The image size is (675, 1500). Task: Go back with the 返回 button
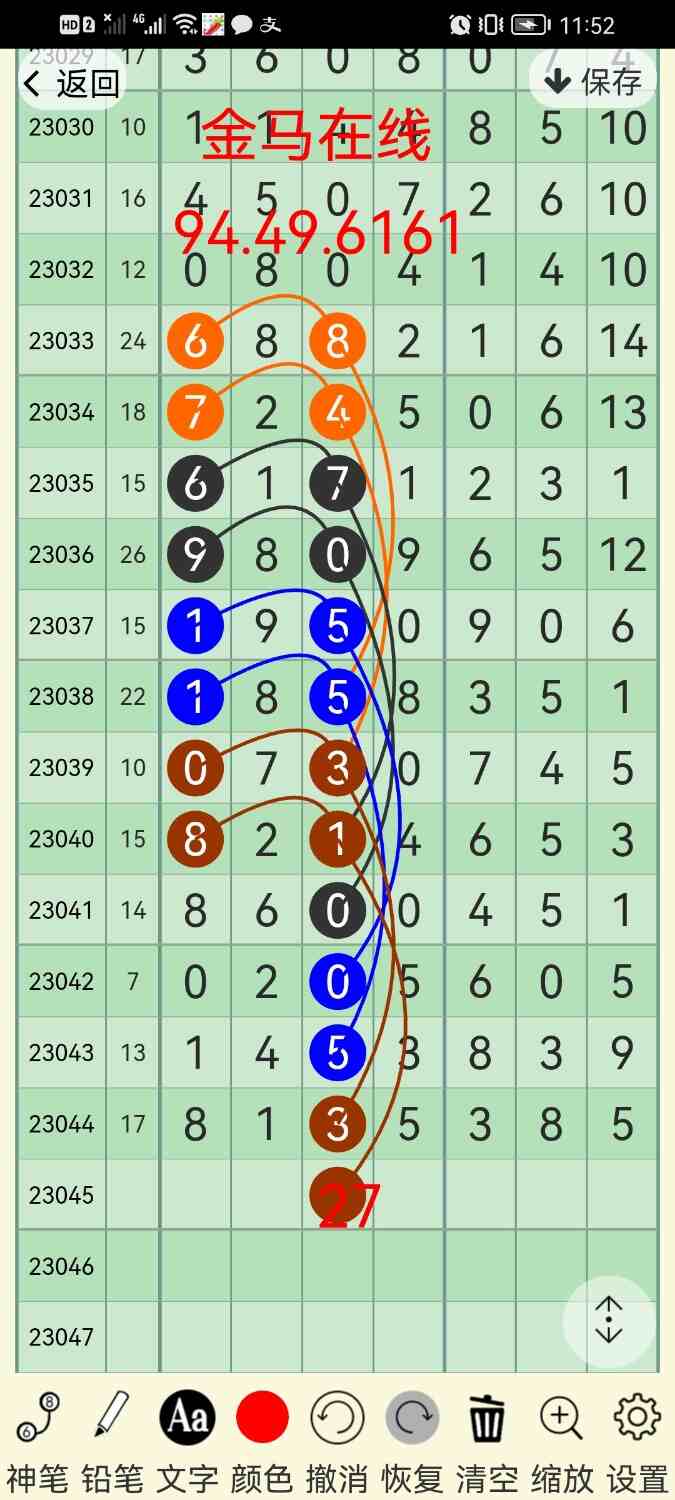click(x=70, y=83)
